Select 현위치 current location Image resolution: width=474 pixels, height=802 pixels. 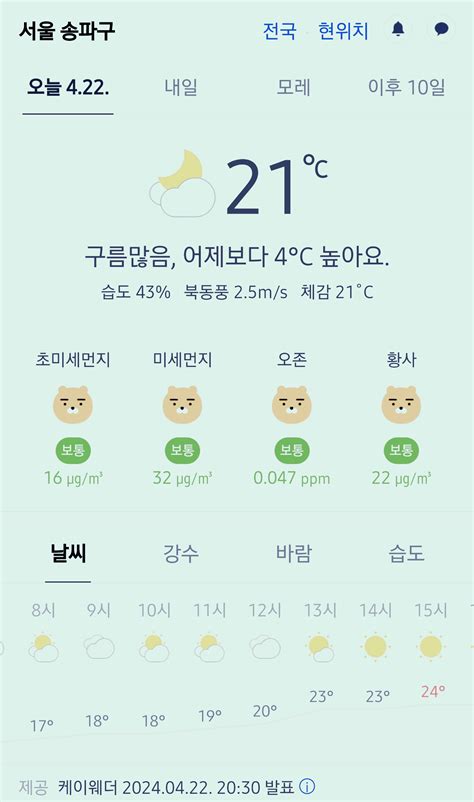tap(343, 31)
